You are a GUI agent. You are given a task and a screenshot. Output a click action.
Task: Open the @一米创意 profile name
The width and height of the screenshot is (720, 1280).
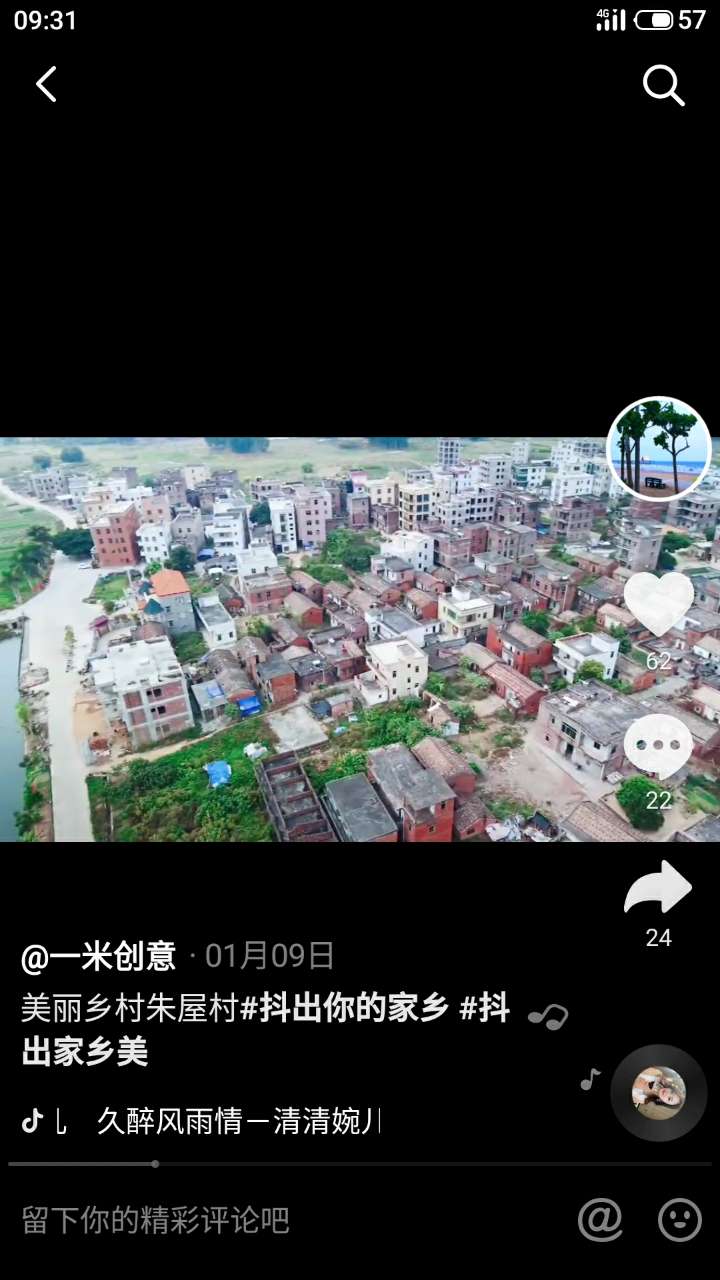click(x=99, y=957)
